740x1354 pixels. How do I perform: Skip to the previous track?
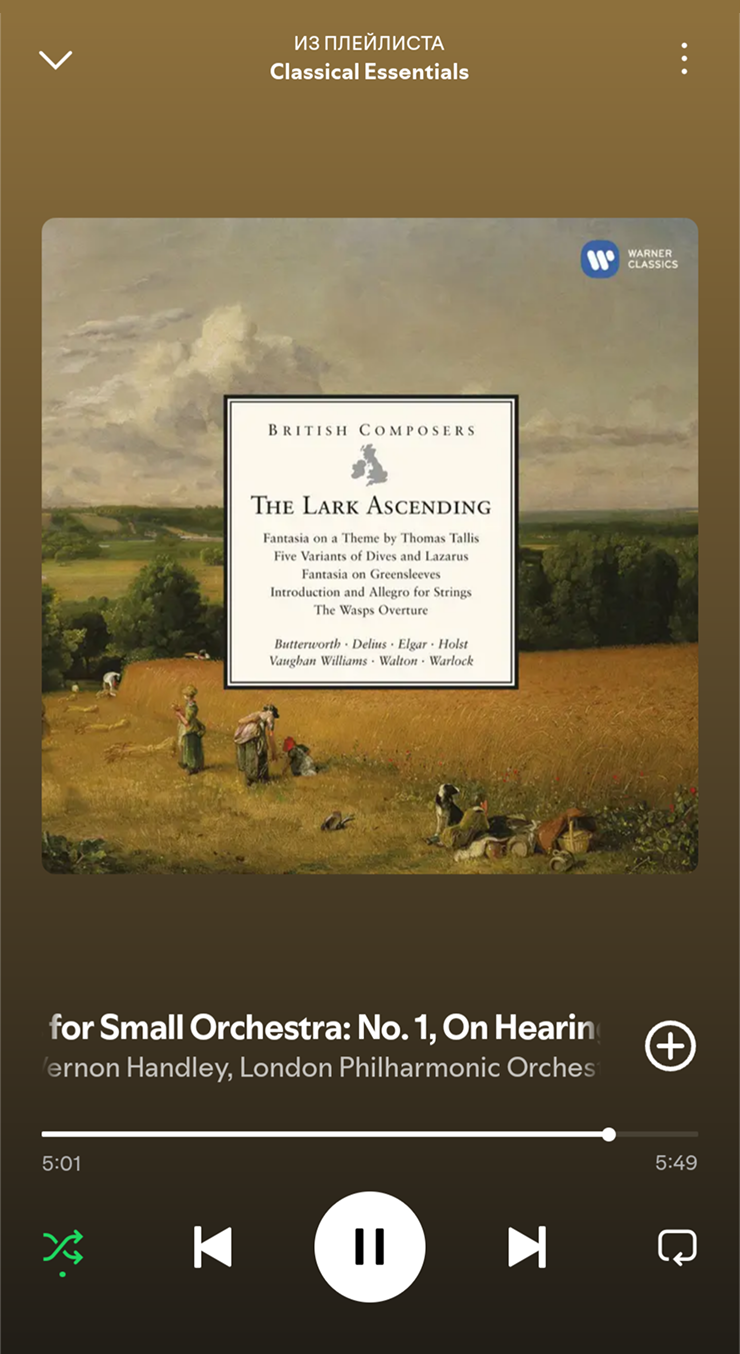(x=213, y=1247)
